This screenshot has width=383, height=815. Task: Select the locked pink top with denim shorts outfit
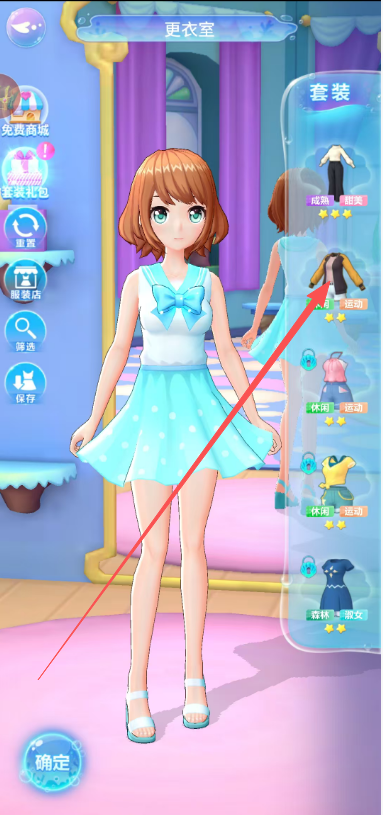tap(335, 387)
